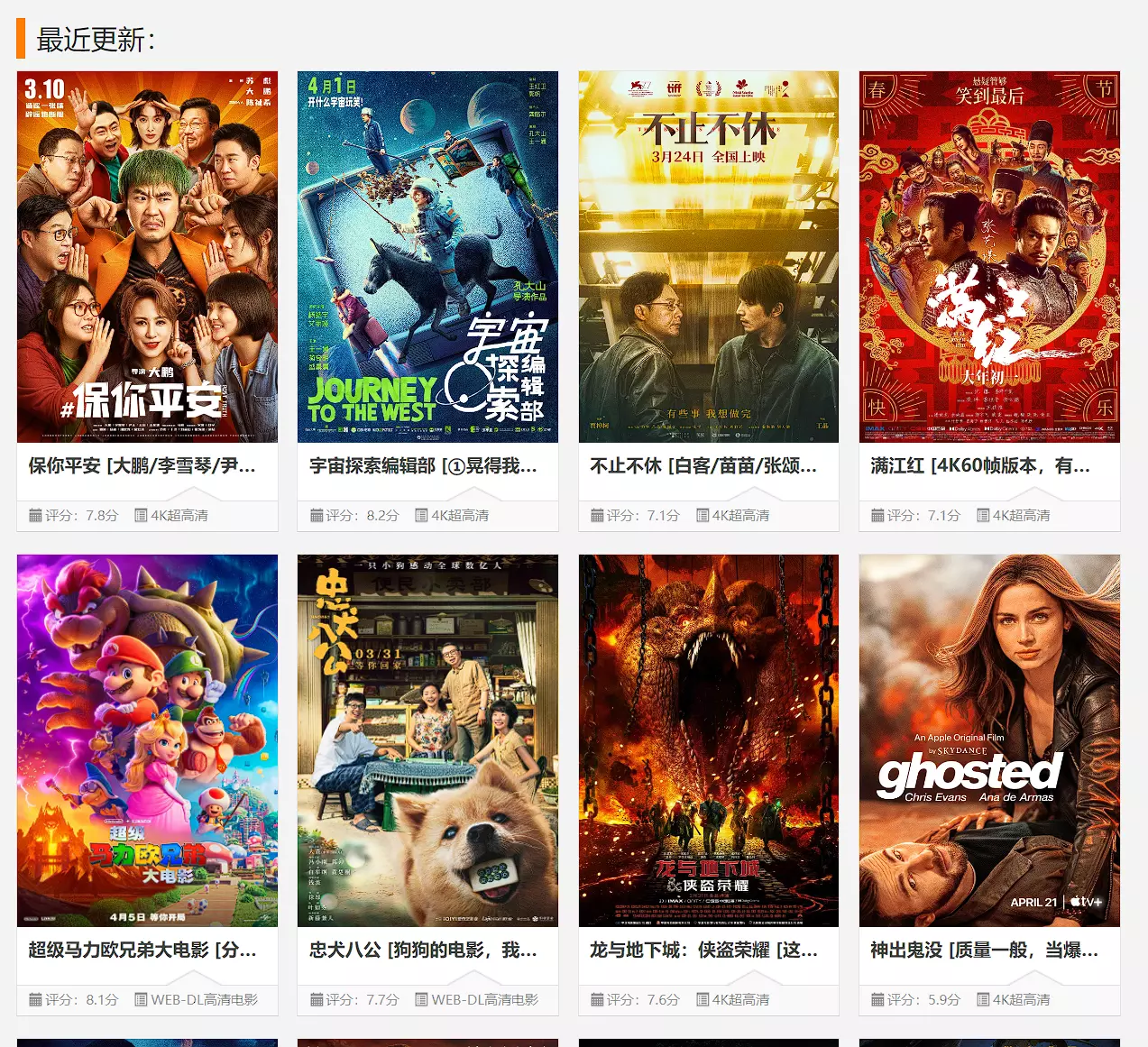Tap the 忠犬八公 movie poster
The image size is (1148, 1047).
point(427,740)
